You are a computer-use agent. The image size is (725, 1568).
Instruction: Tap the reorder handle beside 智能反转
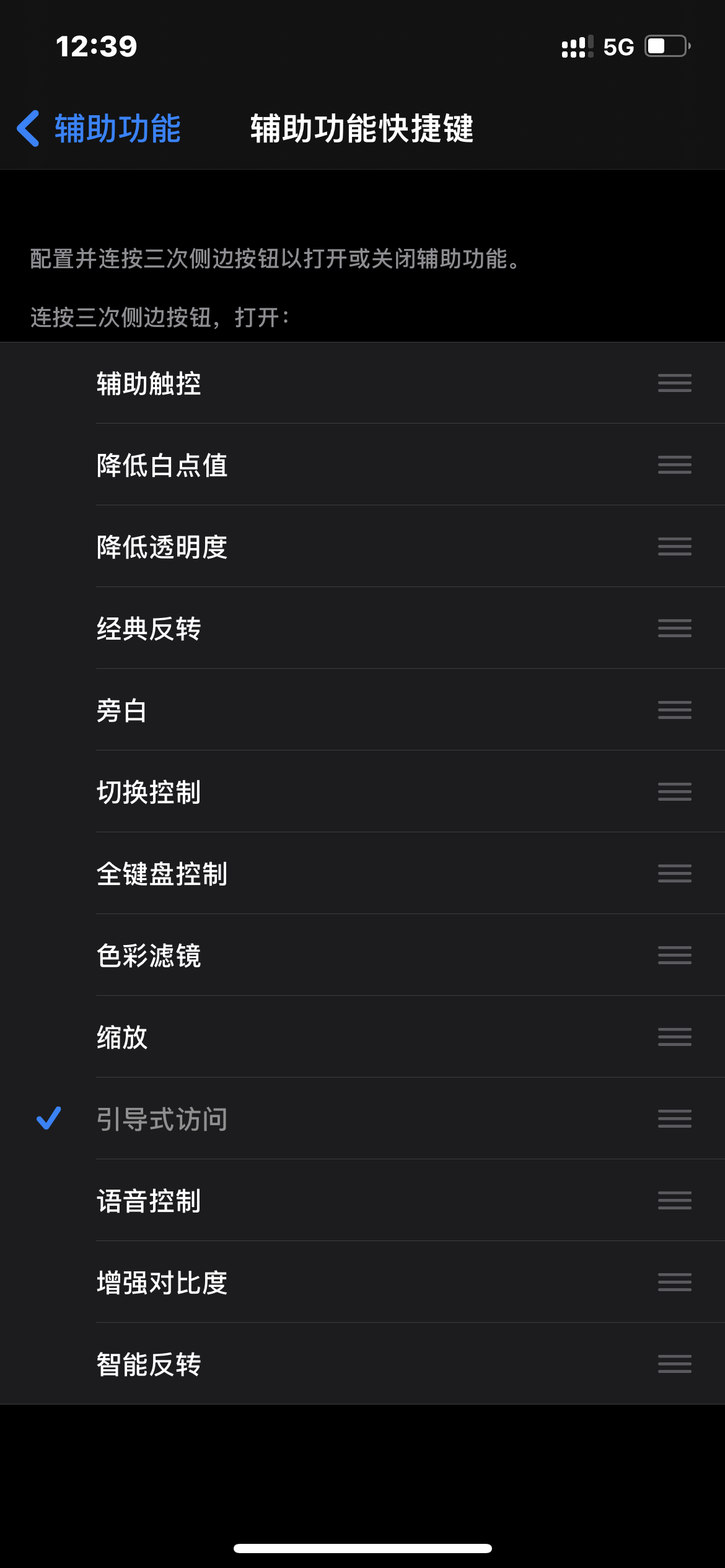click(674, 1364)
